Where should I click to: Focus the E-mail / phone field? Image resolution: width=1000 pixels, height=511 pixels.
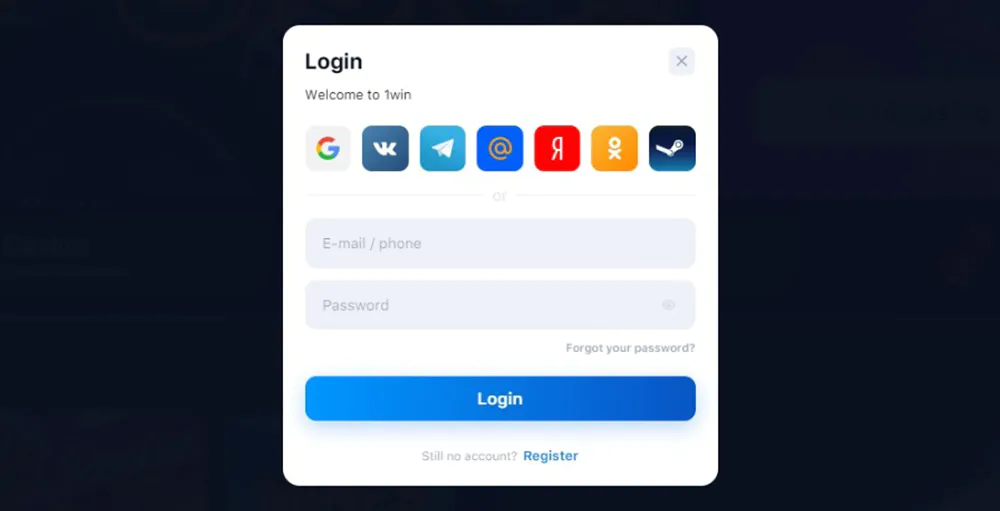pyautogui.click(x=500, y=243)
